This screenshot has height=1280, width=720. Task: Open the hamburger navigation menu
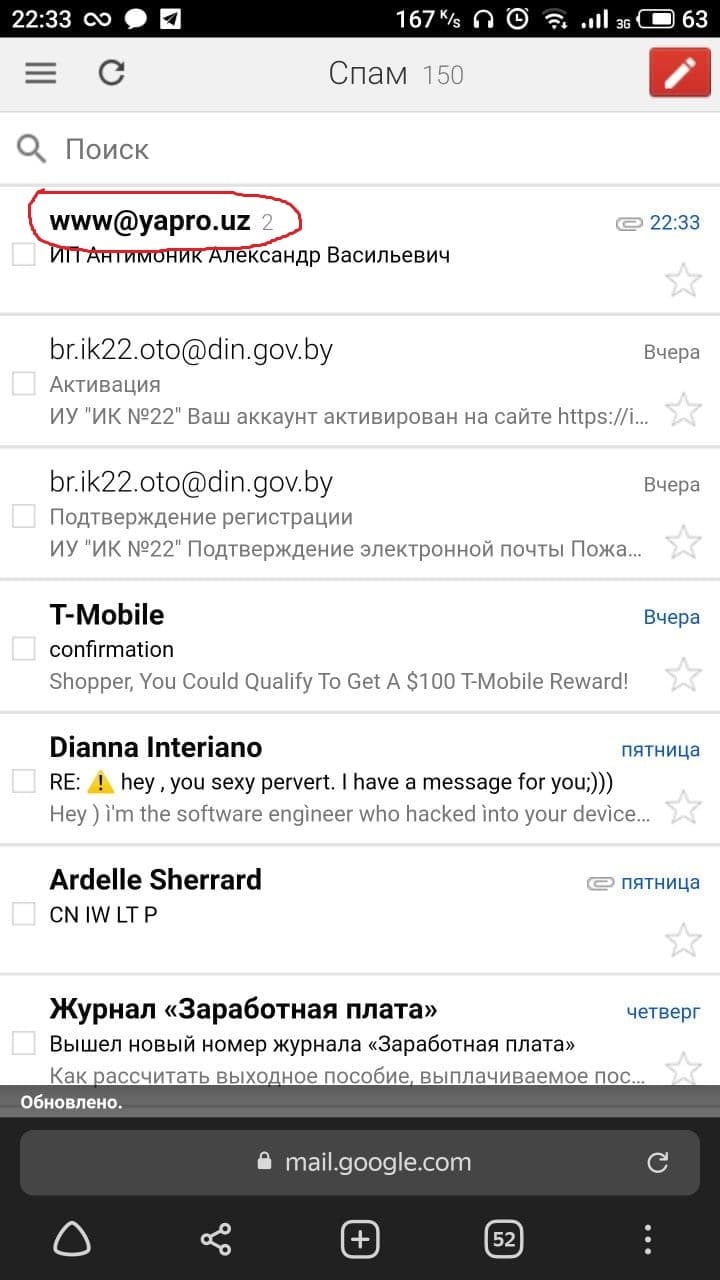pyautogui.click(x=40, y=73)
